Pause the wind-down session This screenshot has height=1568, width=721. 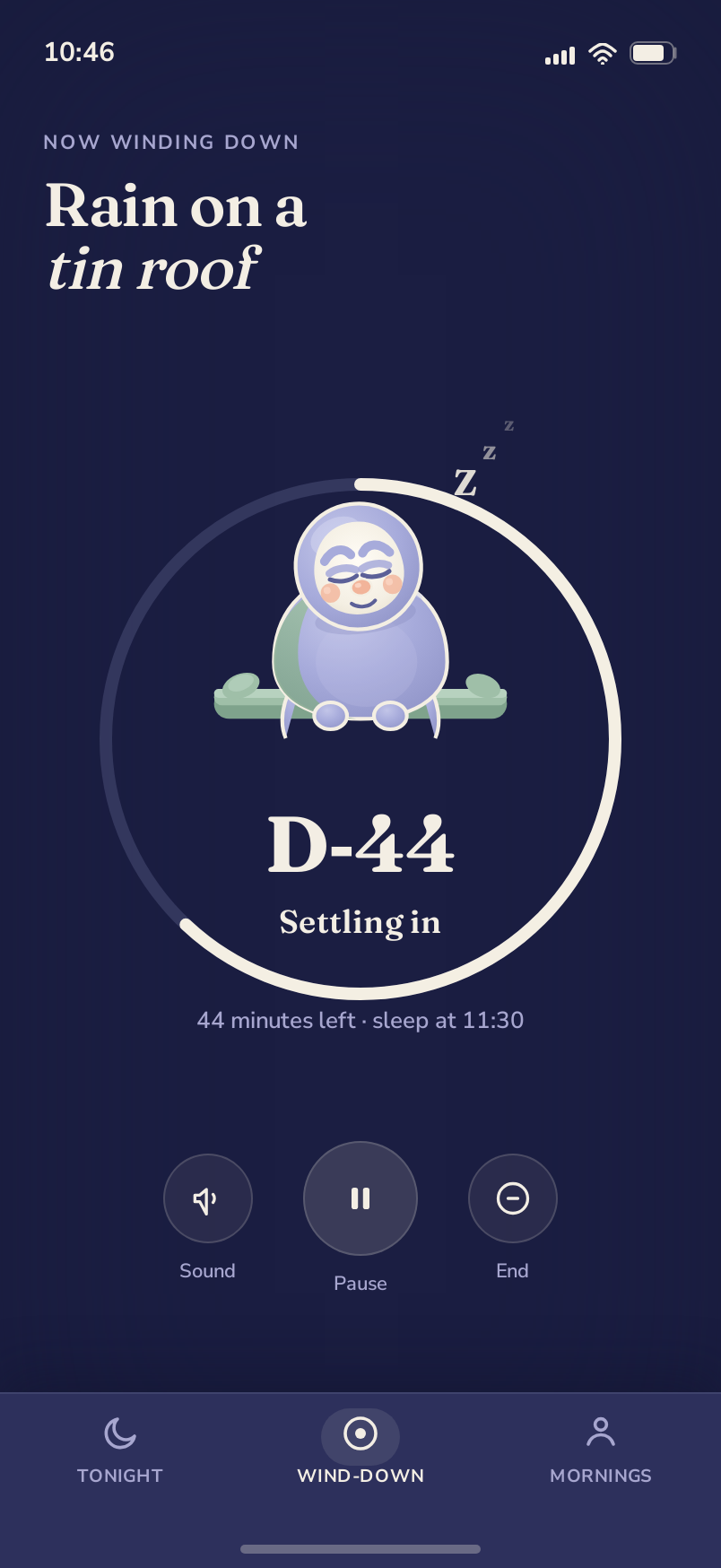[360, 1198]
